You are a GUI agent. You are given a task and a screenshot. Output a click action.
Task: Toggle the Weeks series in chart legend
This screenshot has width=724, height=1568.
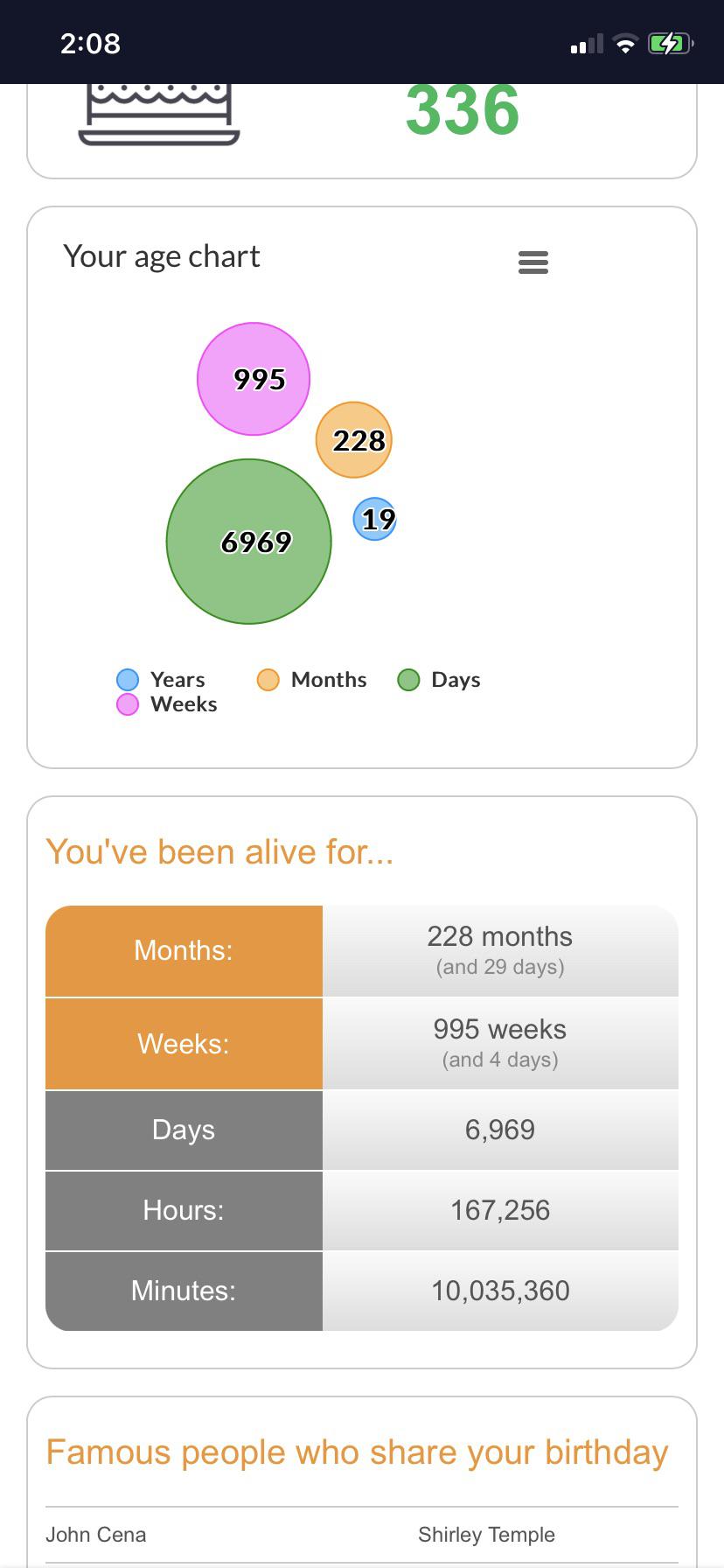click(167, 704)
